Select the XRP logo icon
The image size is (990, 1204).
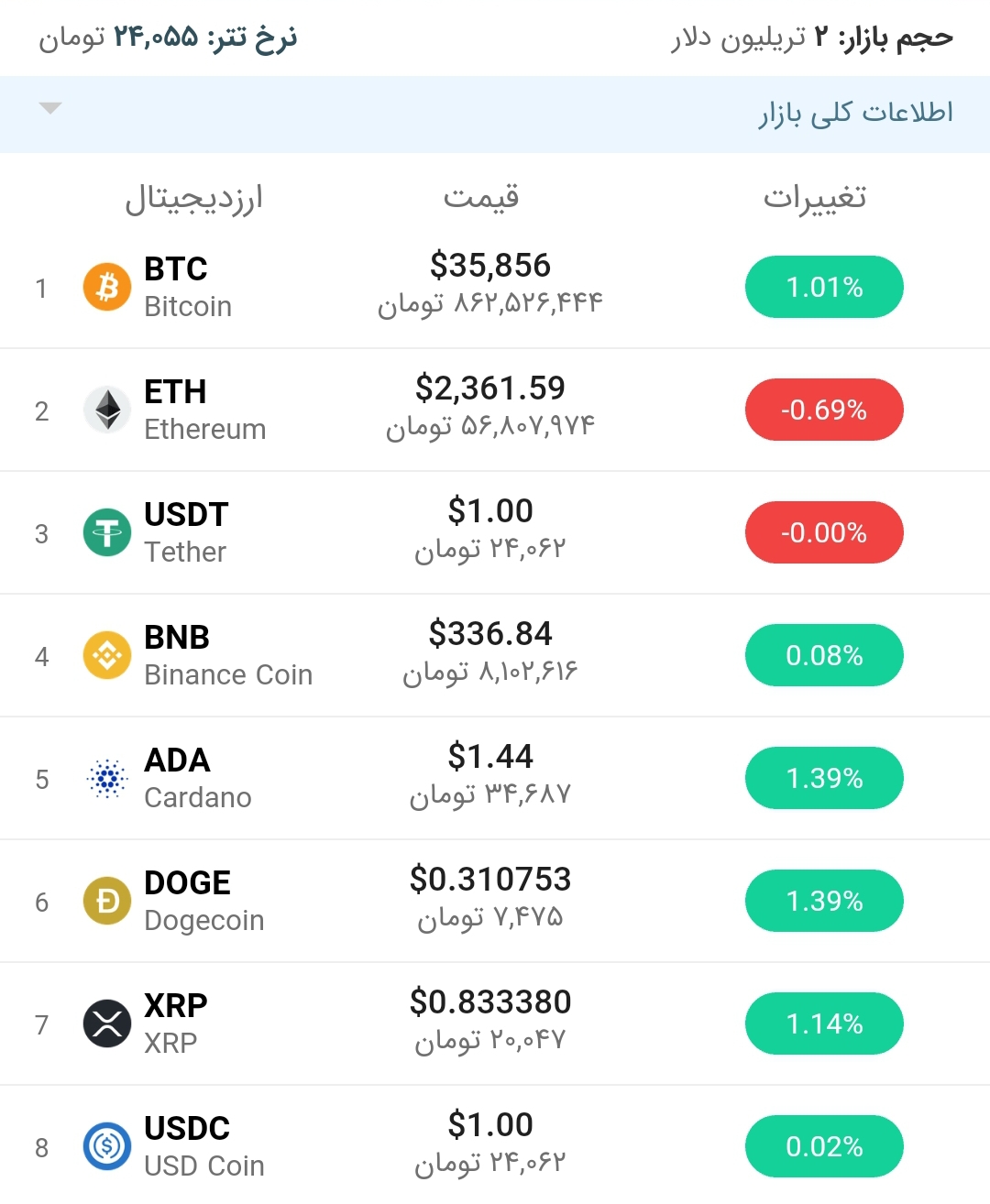pos(106,1023)
